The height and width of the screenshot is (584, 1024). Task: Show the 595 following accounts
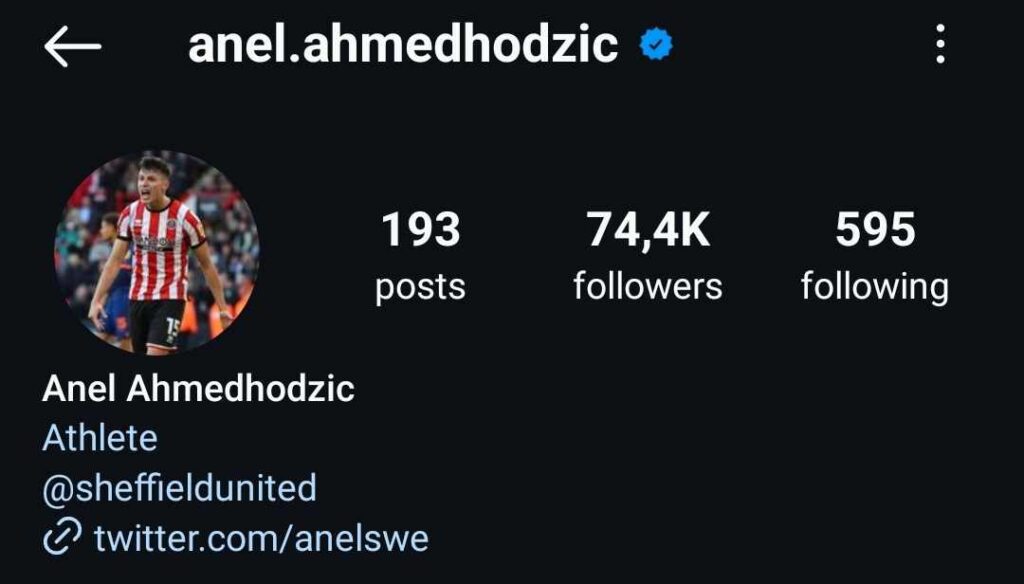[x=874, y=256]
